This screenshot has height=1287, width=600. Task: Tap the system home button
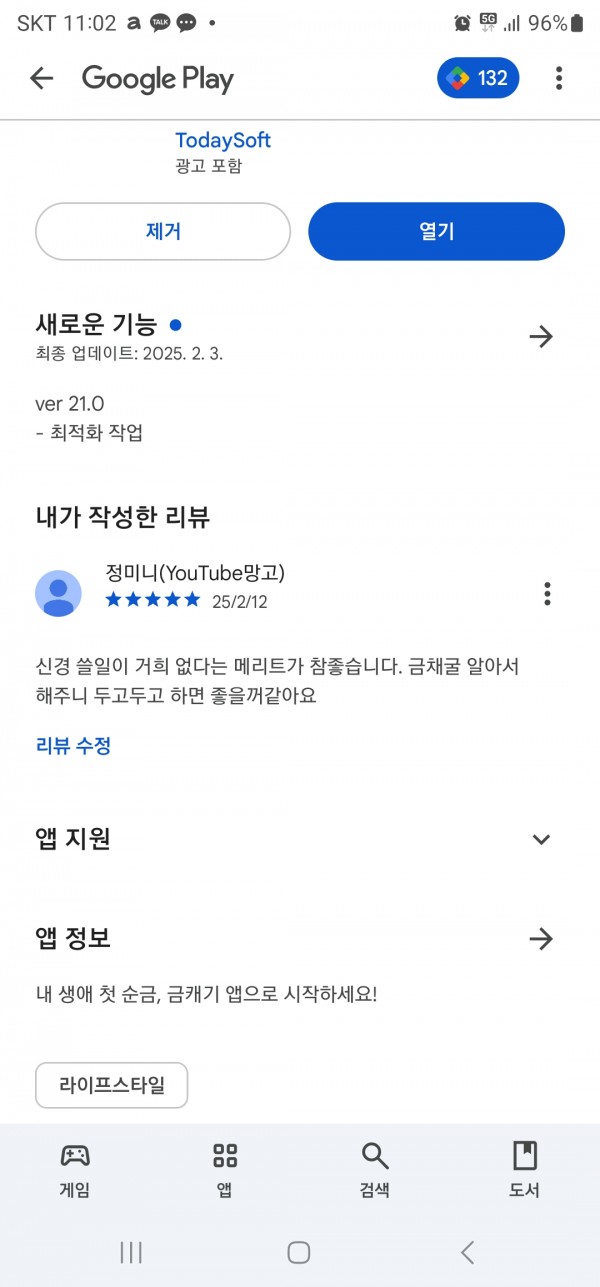click(299, 1252)
